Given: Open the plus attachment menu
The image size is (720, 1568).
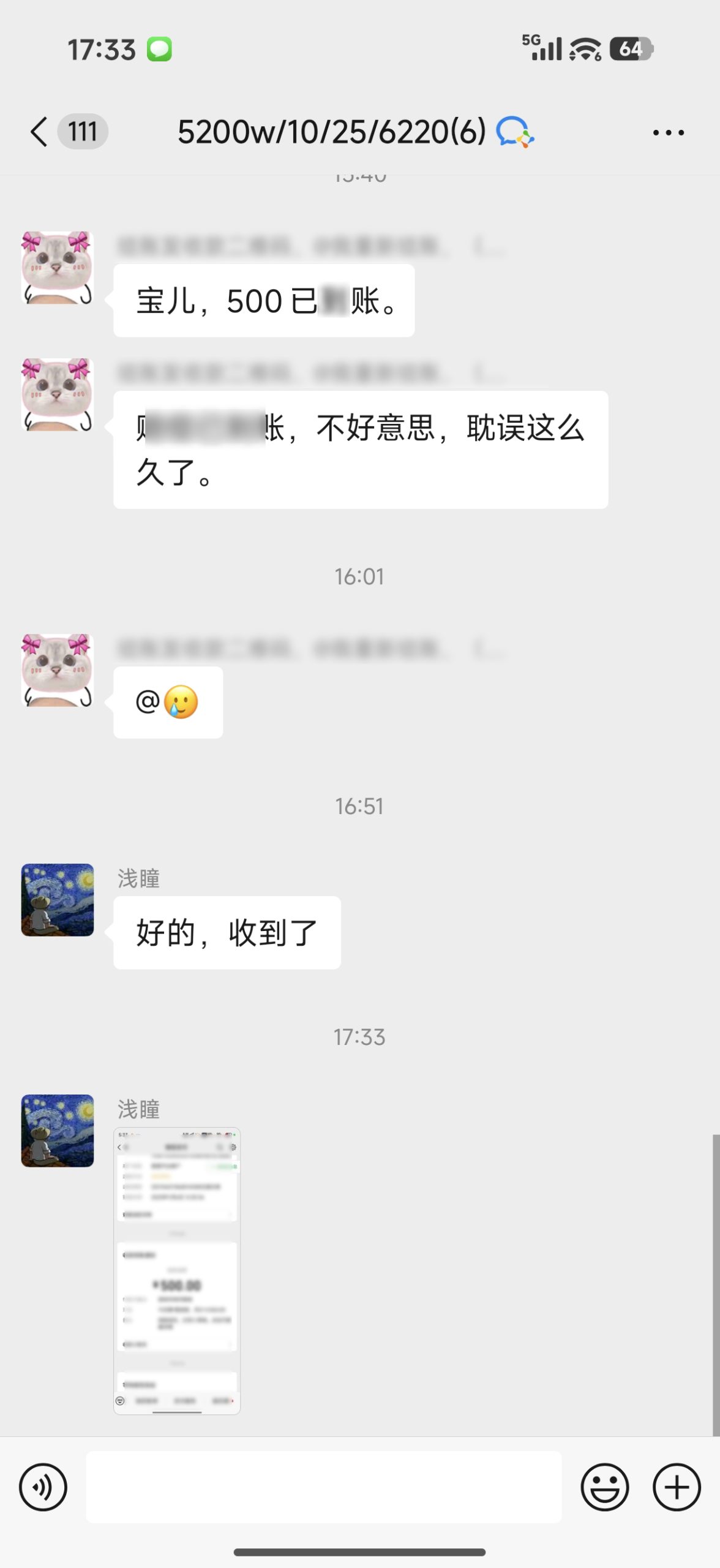Looking at the screenshot, I should pos(677,1487).
